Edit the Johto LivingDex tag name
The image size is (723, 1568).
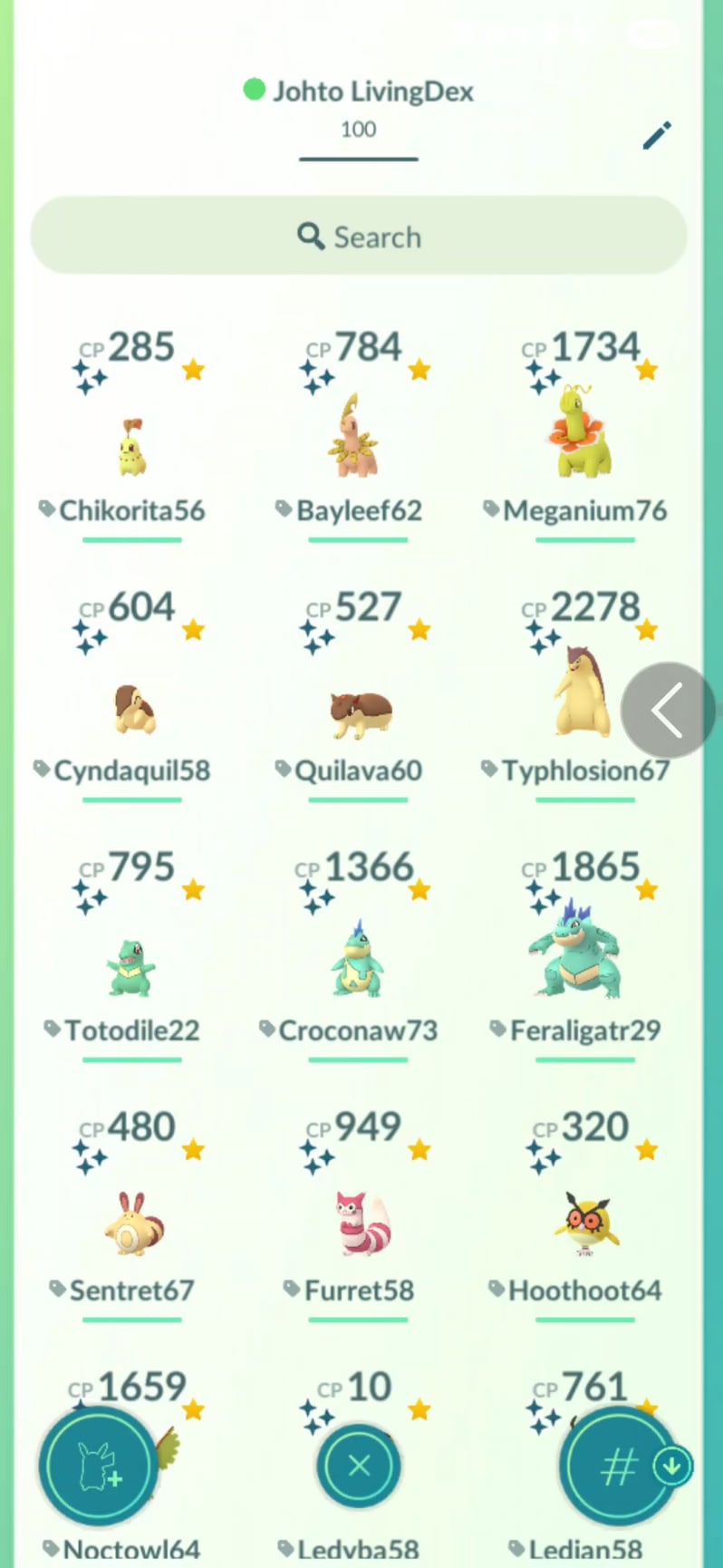(x=657, y=136)
